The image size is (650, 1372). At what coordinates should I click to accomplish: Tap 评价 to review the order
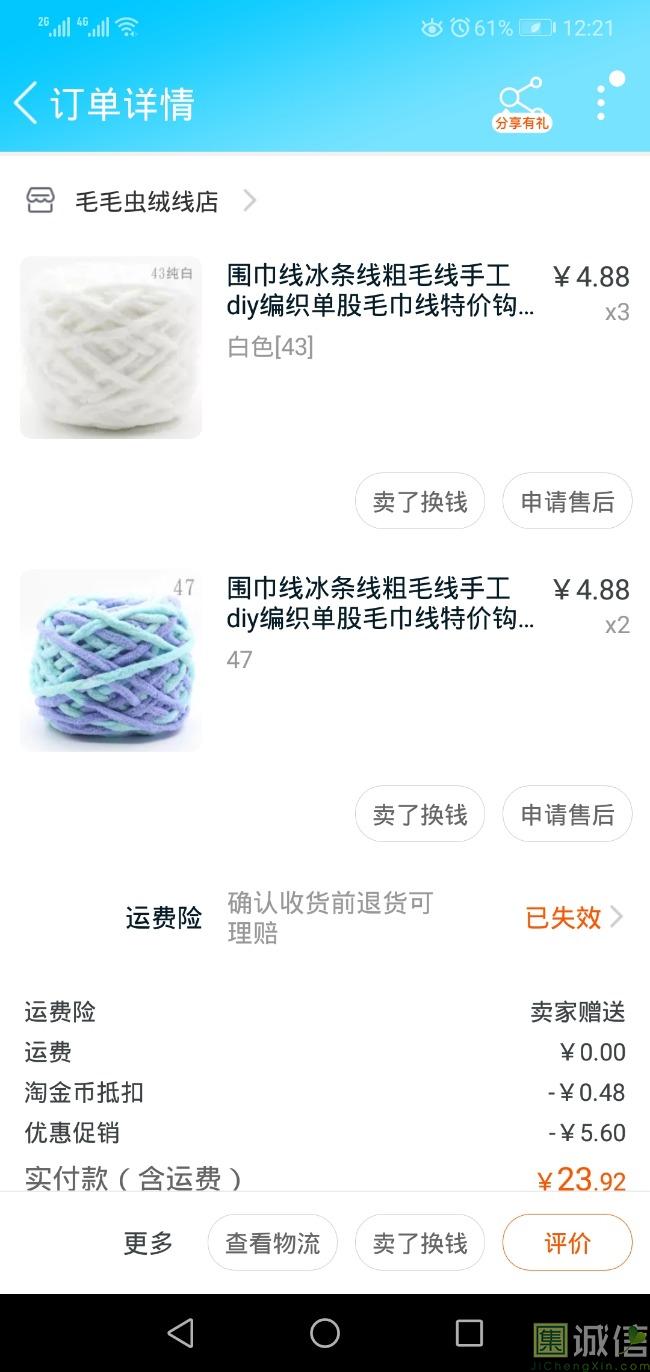point(567,1243)
